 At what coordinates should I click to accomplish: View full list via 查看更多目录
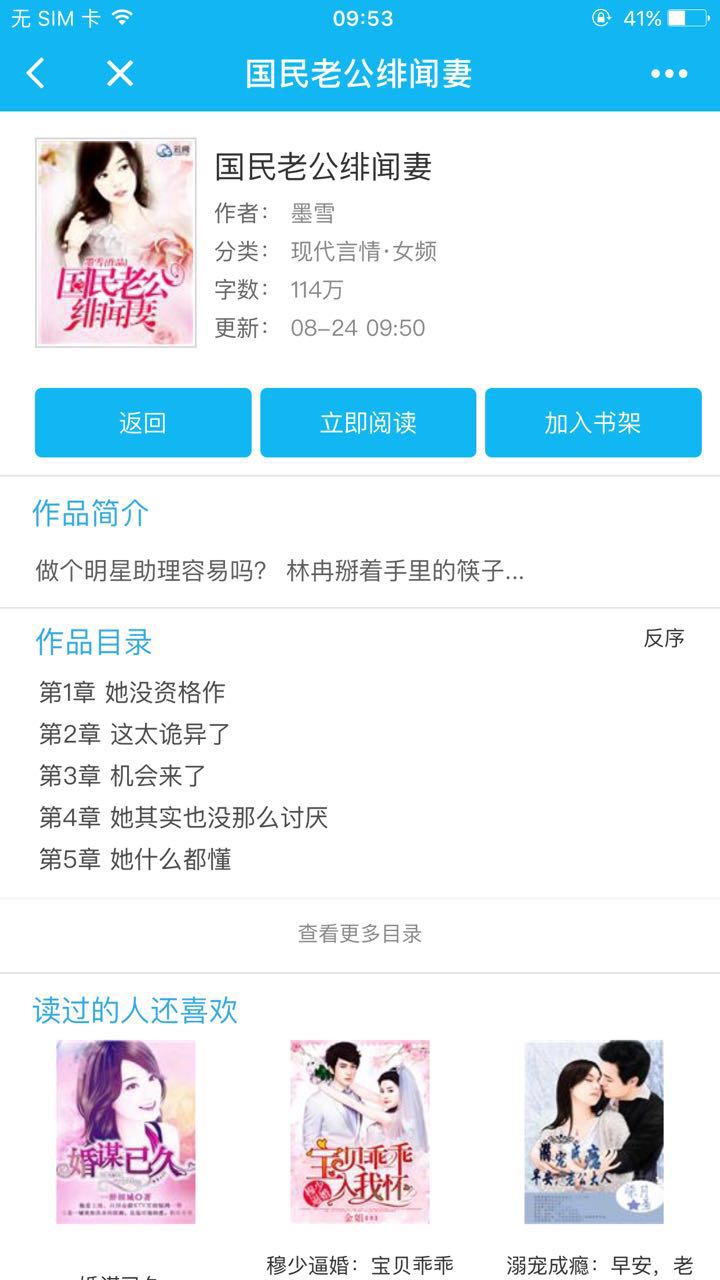point(360,934)
